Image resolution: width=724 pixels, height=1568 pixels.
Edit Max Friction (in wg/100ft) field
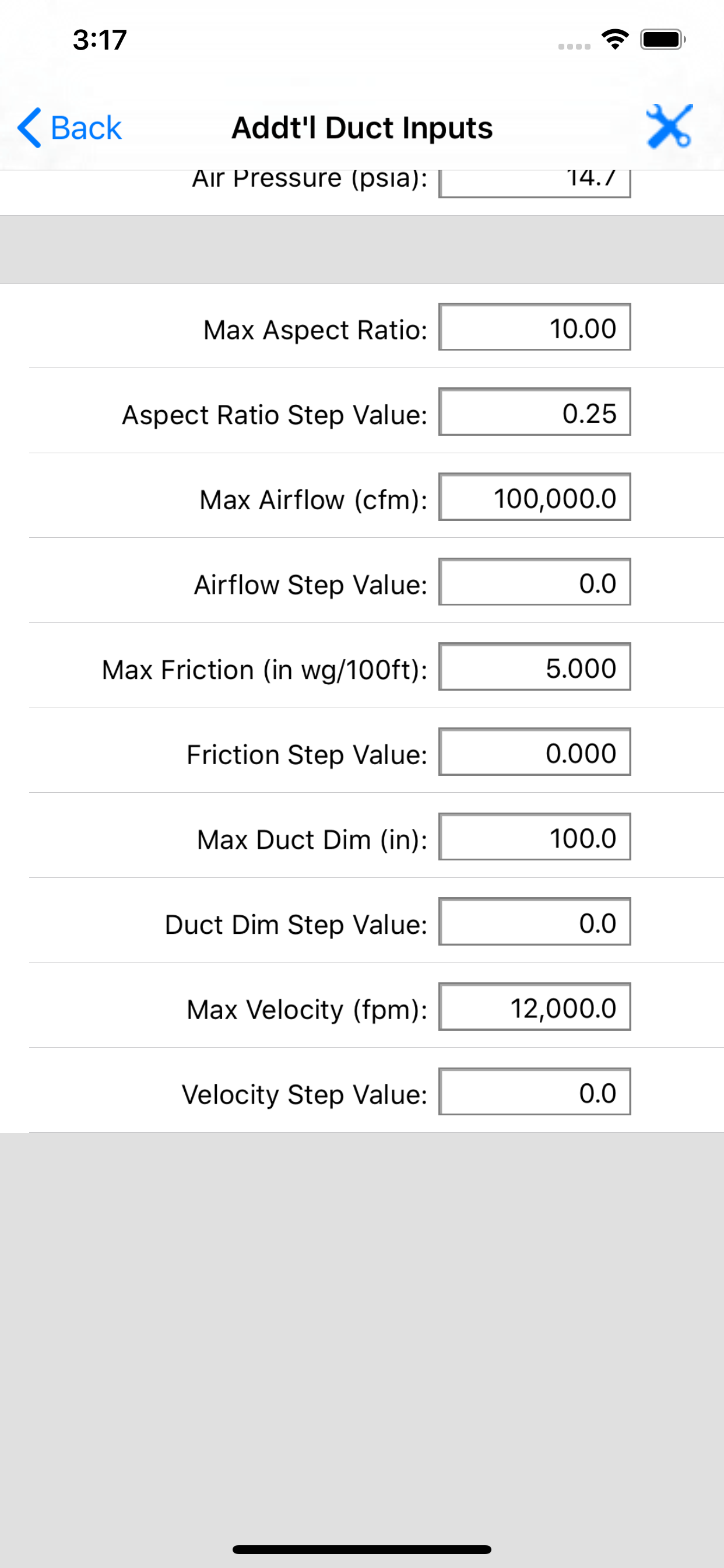click(534, 667)
